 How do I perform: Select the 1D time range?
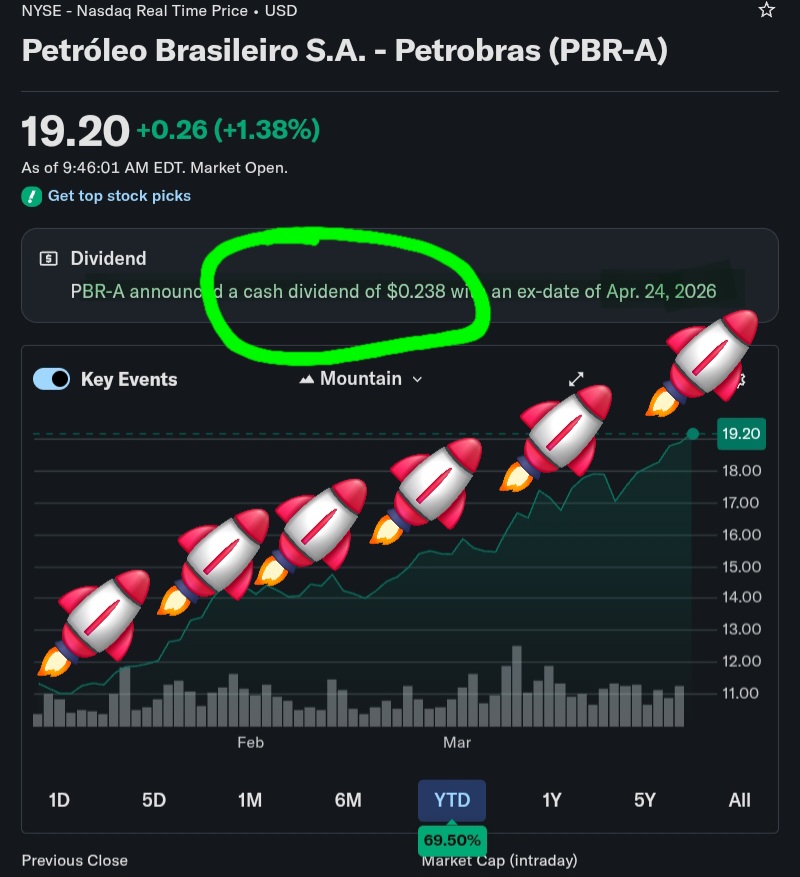59,800
